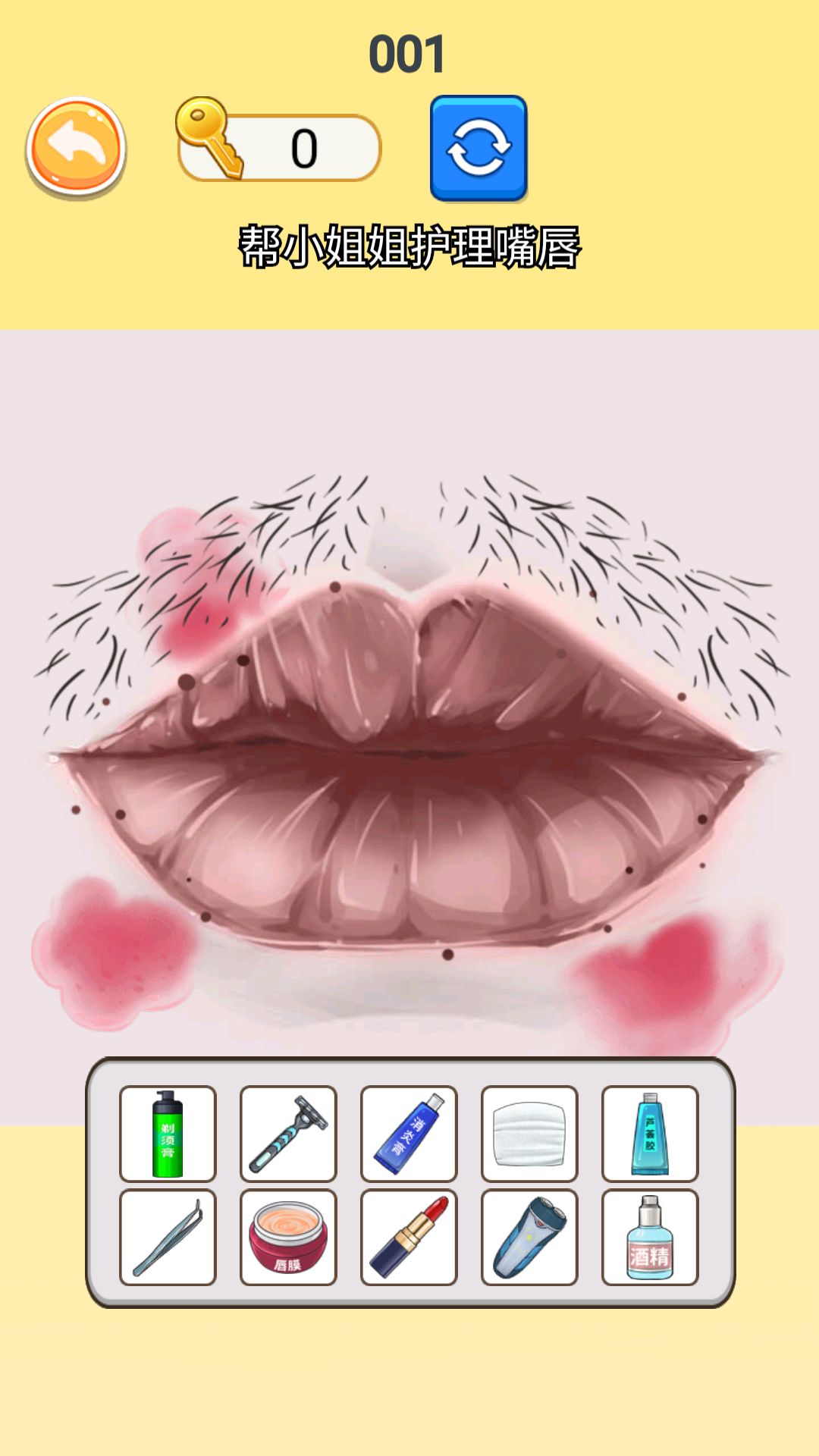
Task: Pick the electric shaver
Action: [x=529, y=1238]
